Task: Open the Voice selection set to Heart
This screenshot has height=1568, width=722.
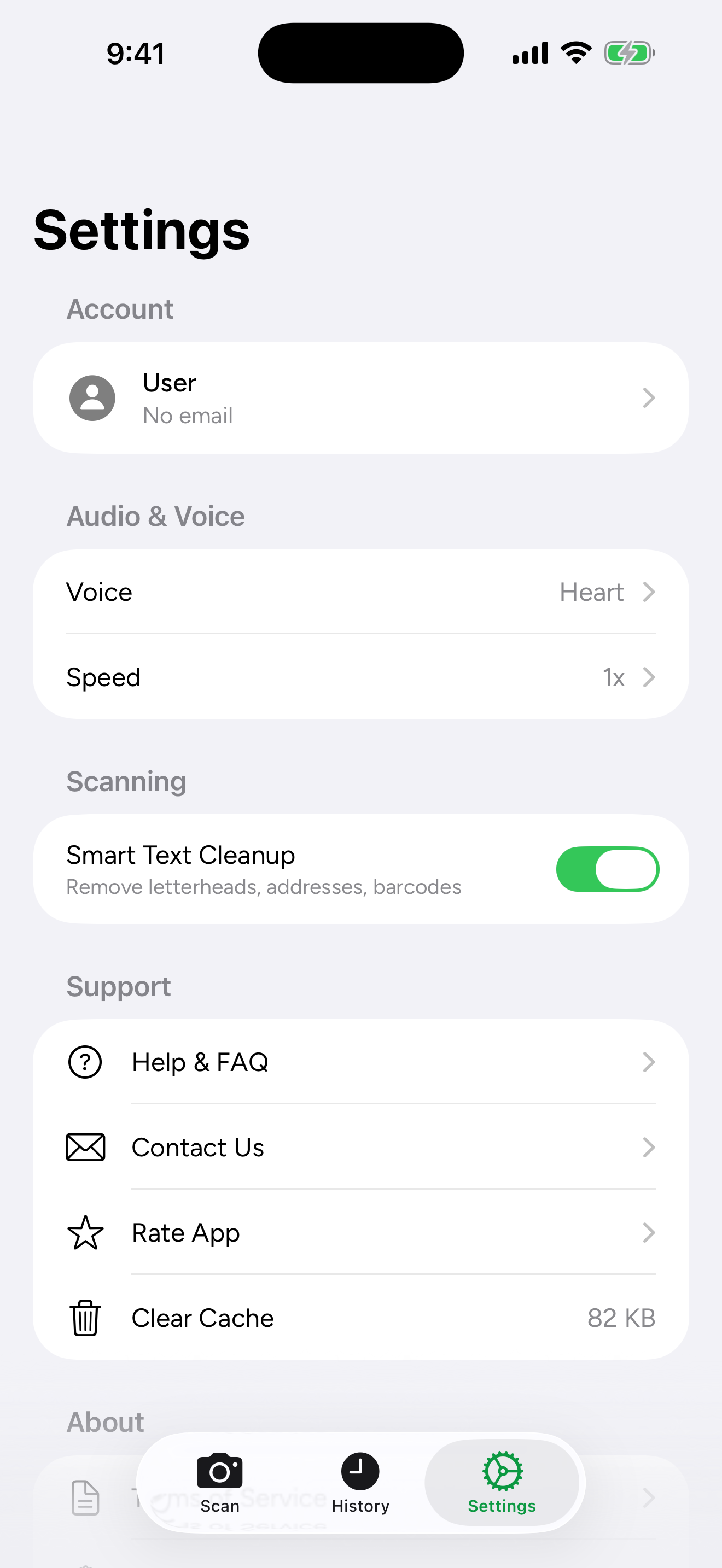Action: click(x=361, y=592)
